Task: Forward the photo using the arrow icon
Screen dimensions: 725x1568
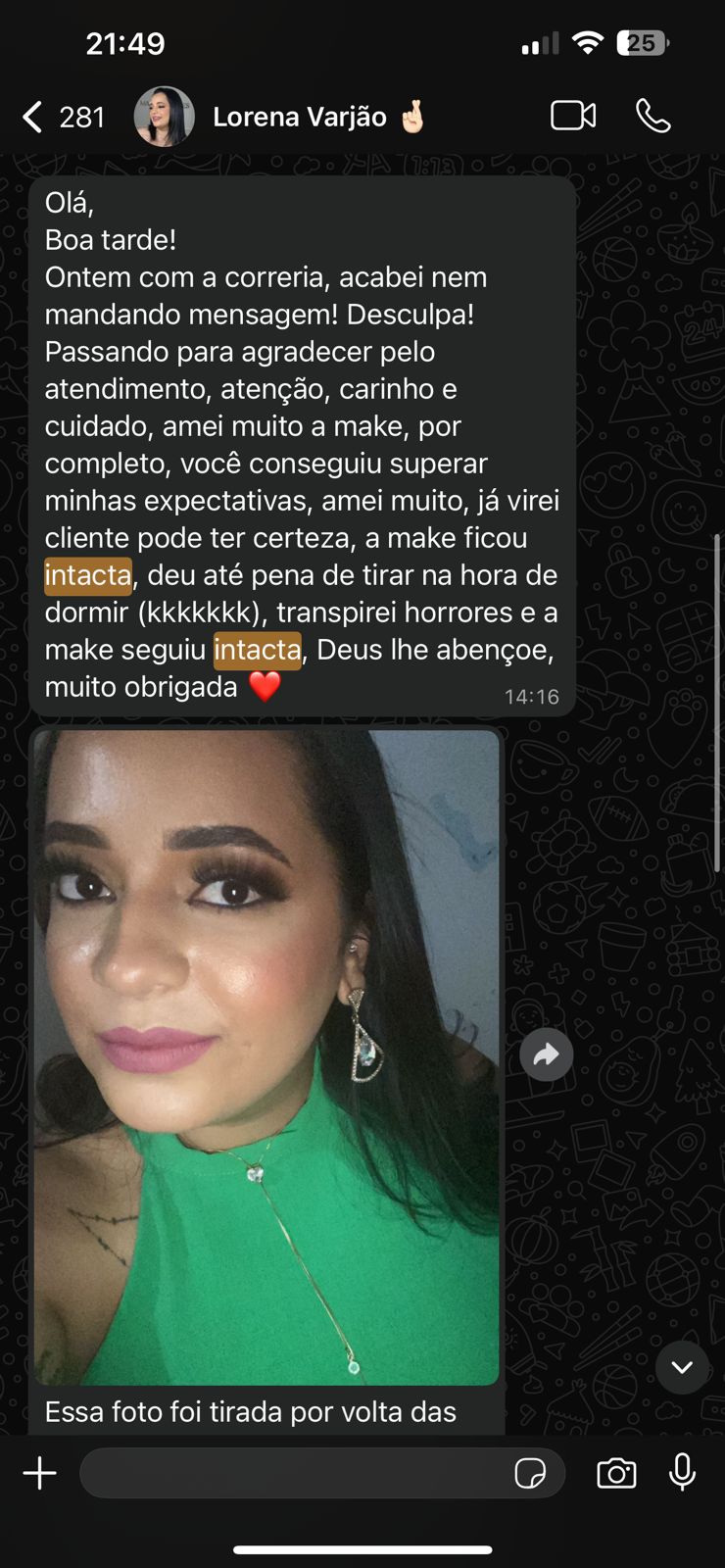Action: click(x=546, y=1054)
